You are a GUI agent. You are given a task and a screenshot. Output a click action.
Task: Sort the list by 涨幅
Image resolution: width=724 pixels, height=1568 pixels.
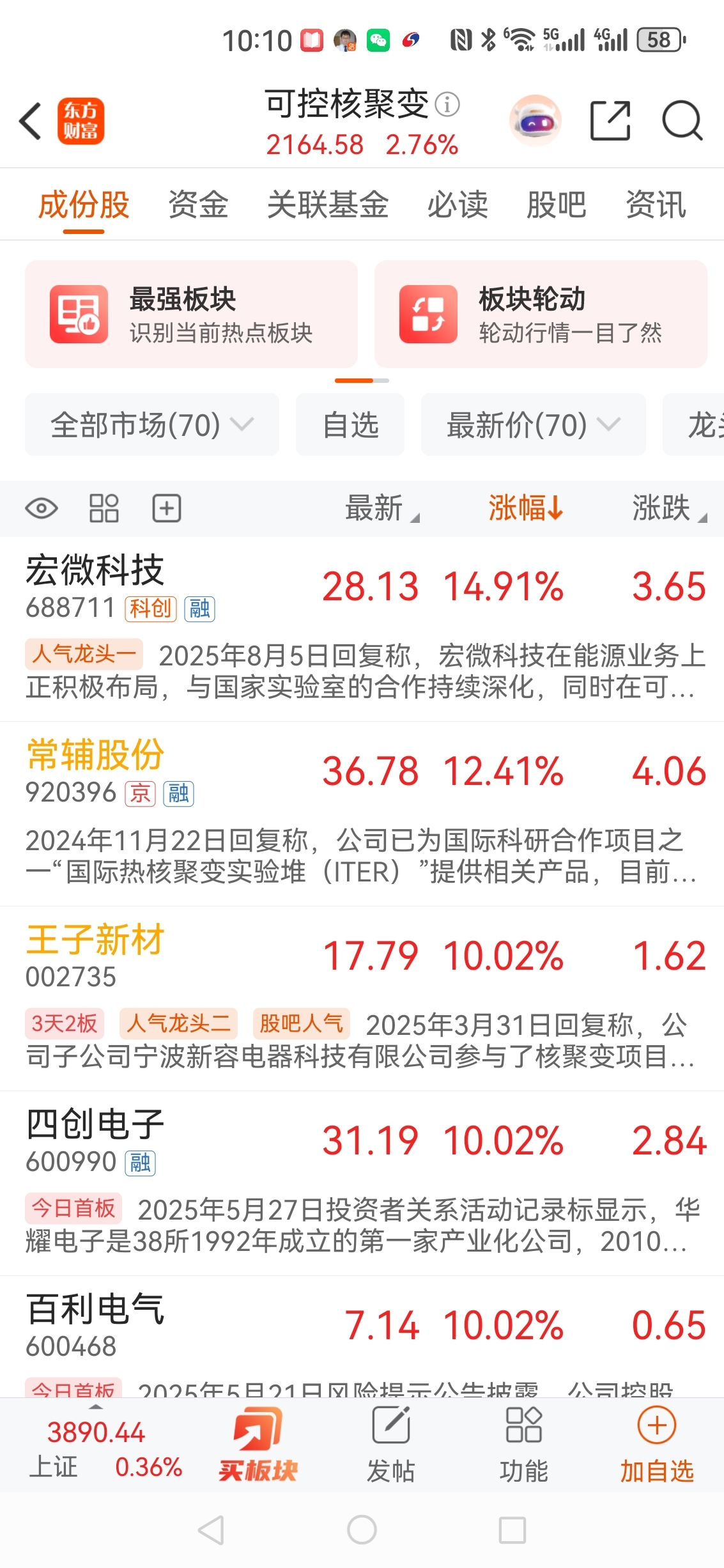click(x=525, y=509)
